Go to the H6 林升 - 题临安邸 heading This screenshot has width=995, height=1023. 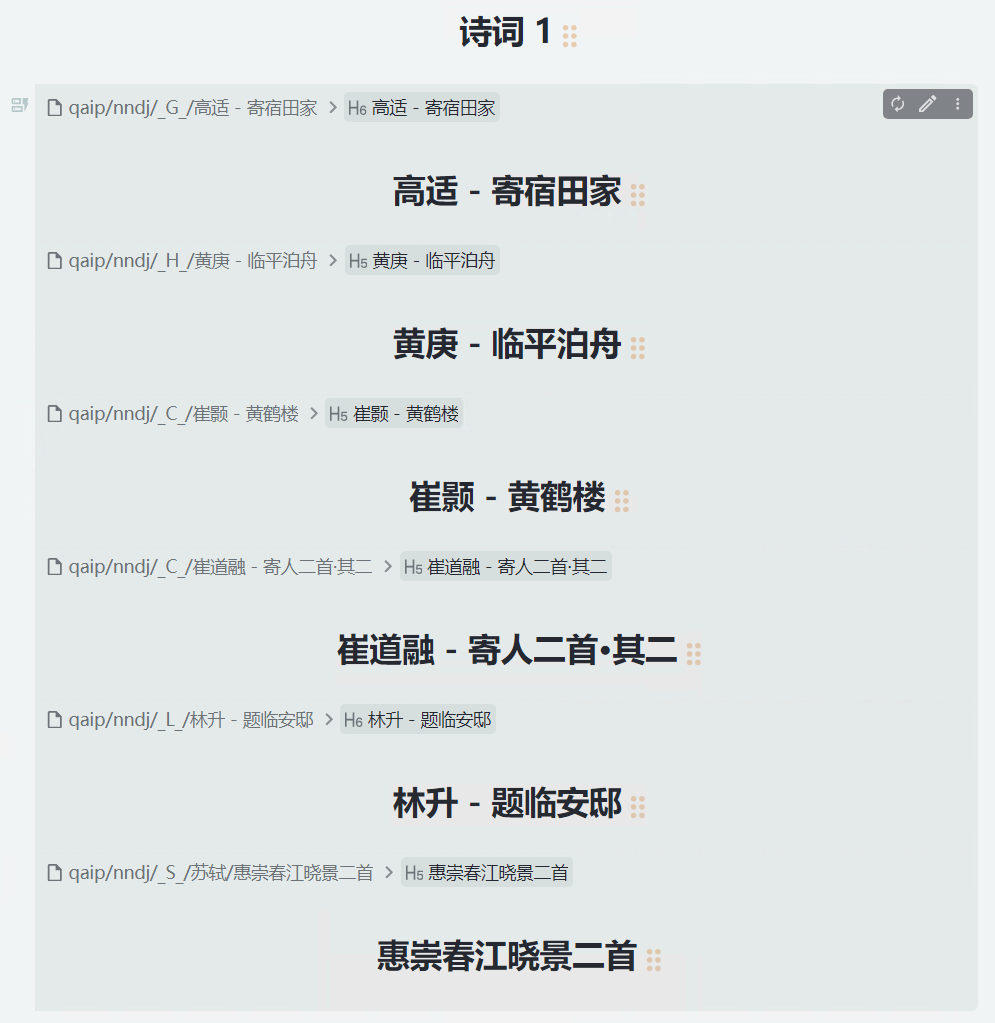(418, 720)
